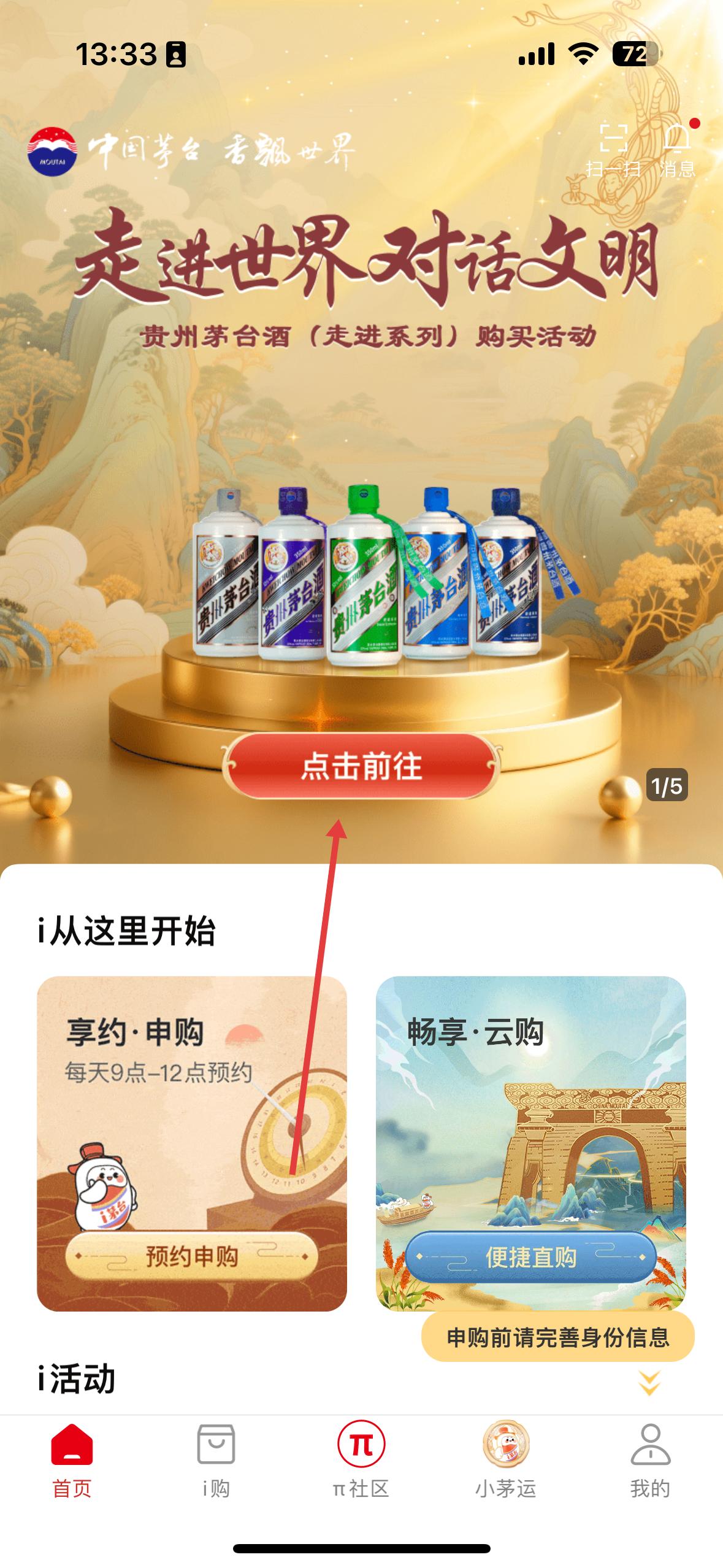Switch to the i购 tab
This screenshot has width=723, height=1568.
(x=216, y=1461)
